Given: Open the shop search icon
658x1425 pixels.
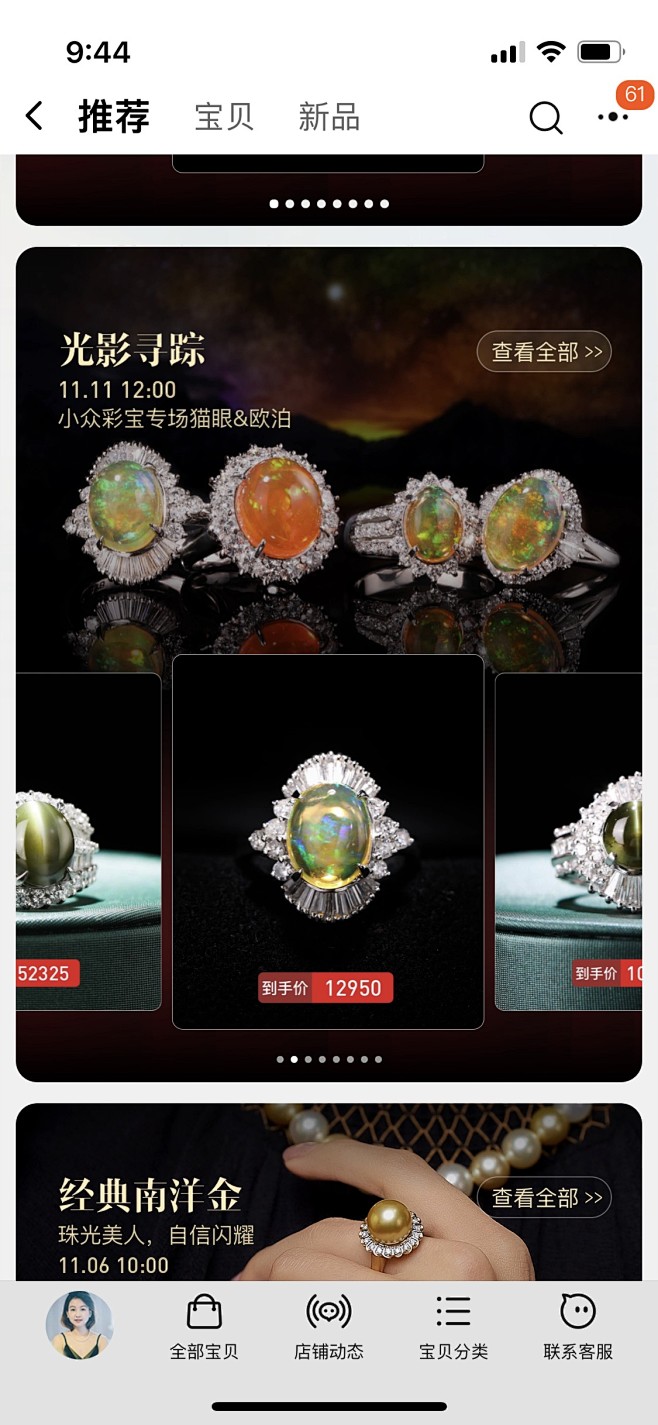Looking at the screenshot, I should click(545, 118).
